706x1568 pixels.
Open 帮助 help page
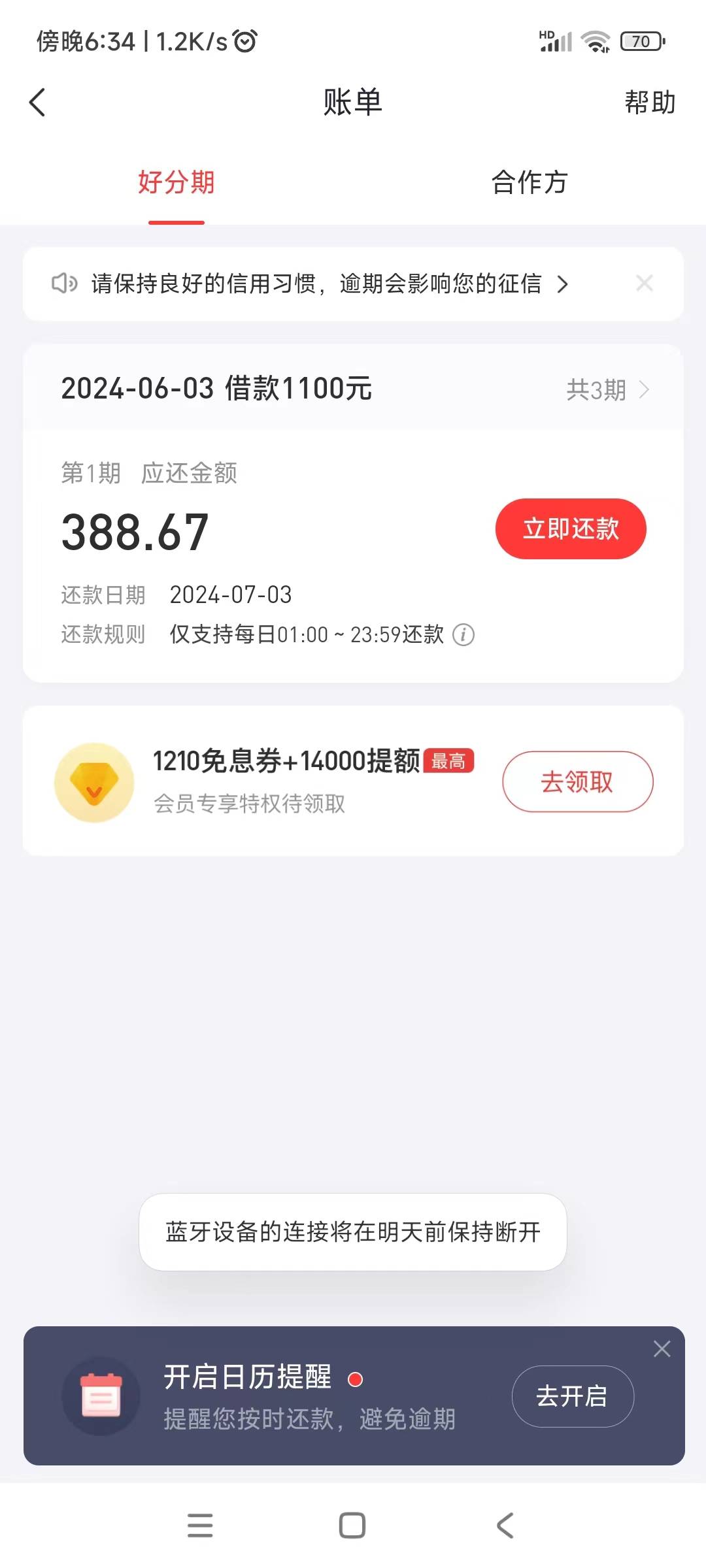tap(650, 103)
